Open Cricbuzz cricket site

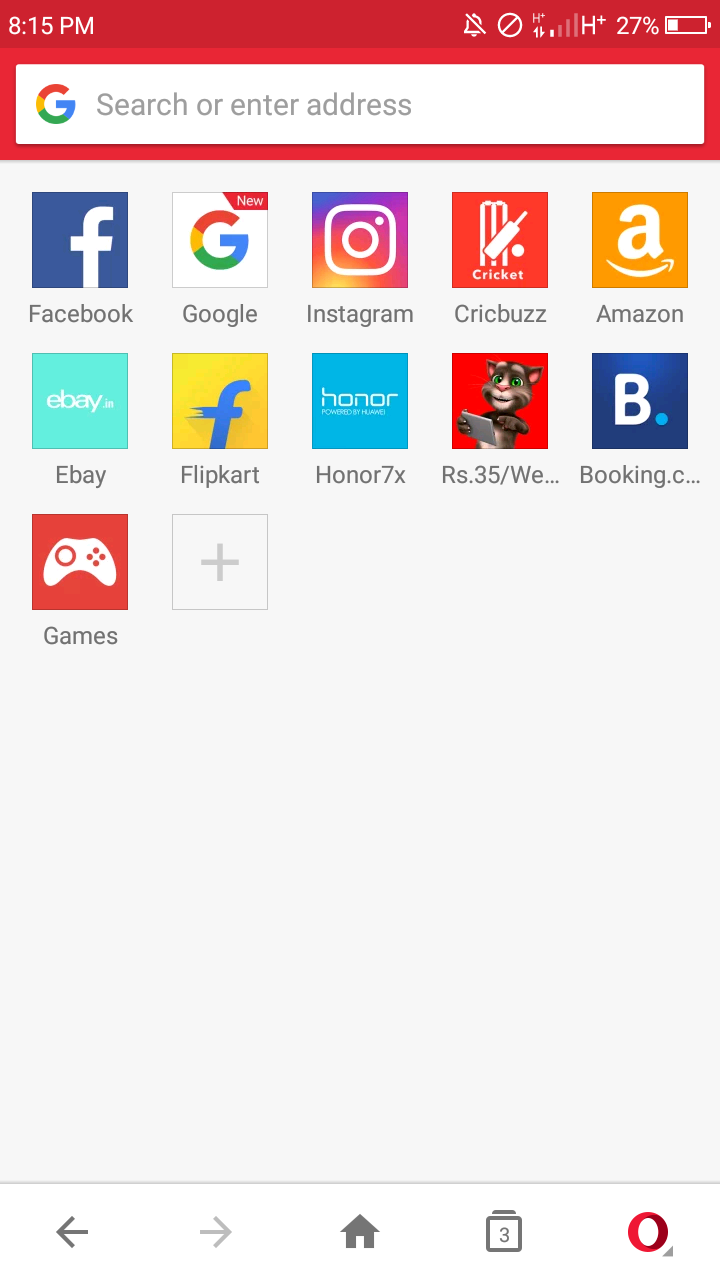[500, 240]
